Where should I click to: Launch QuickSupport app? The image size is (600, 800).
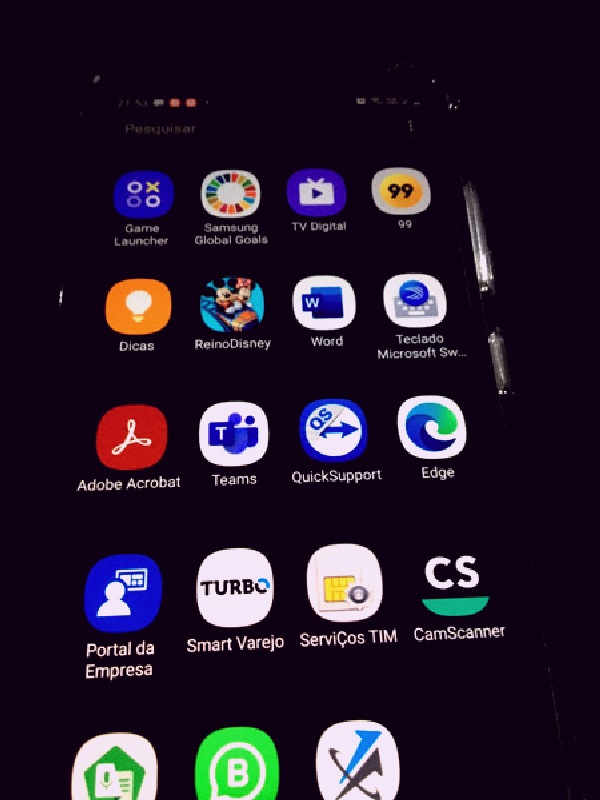click(334, 431)
